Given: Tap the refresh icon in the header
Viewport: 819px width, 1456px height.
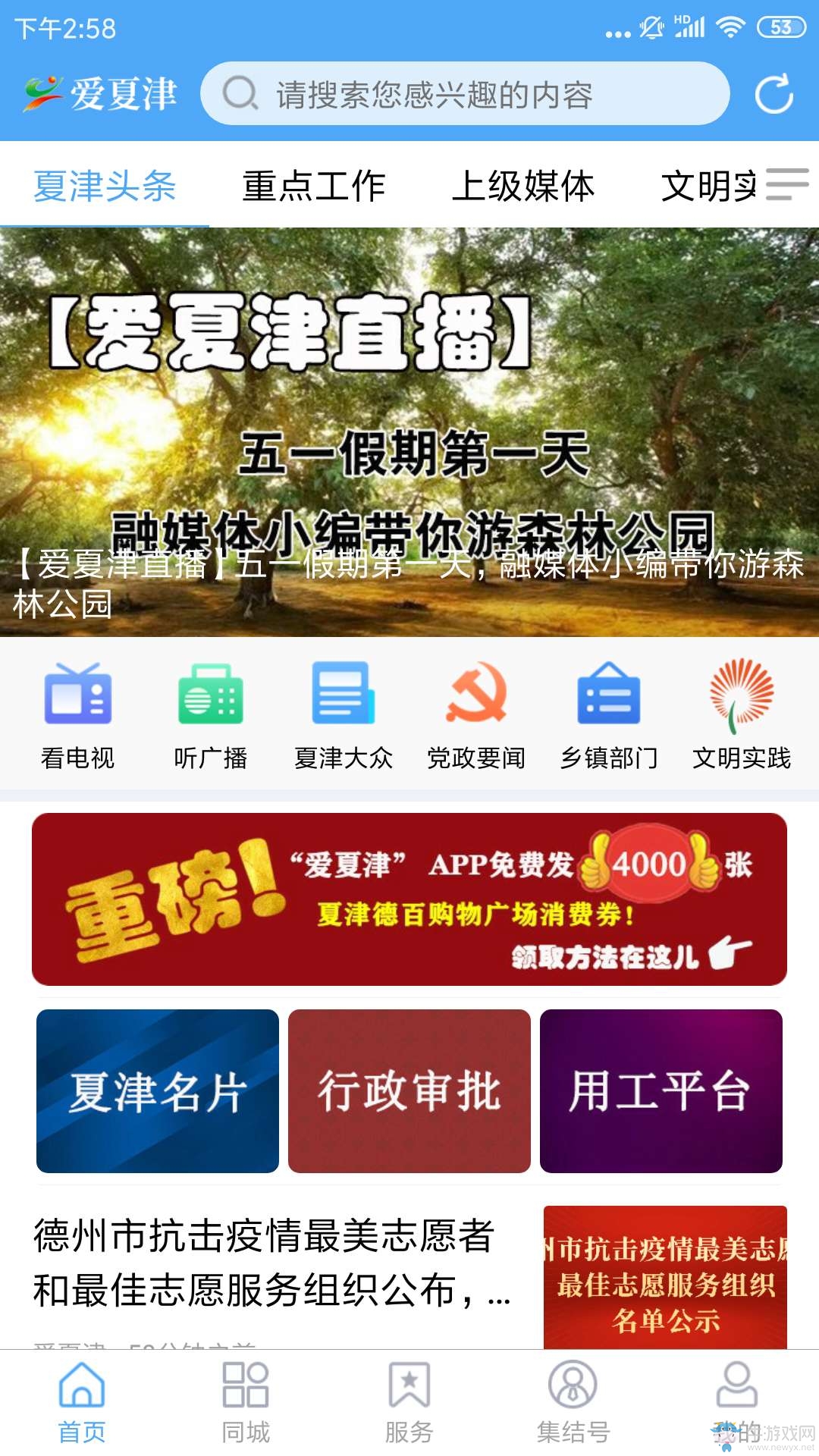Looking at the screenshot, I should (x=773, y=94).
